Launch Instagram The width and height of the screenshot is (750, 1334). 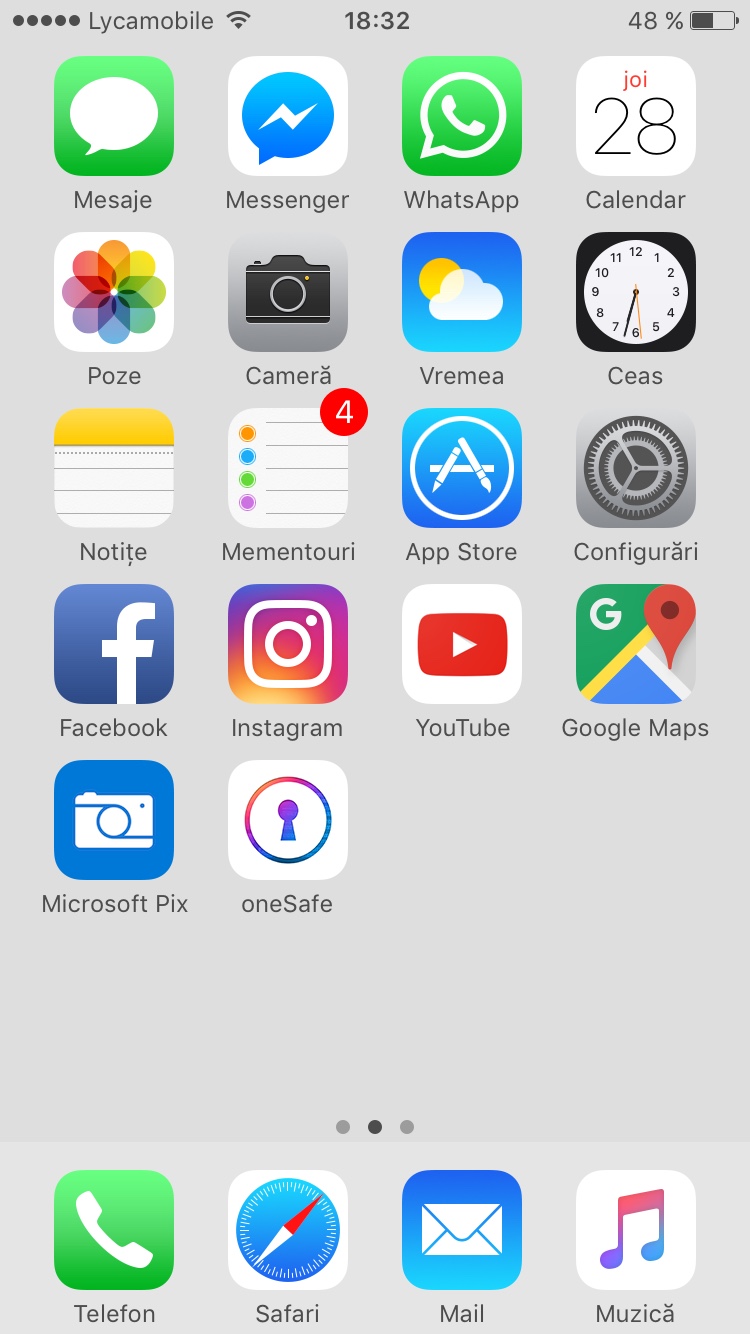[x=288, y=644]
